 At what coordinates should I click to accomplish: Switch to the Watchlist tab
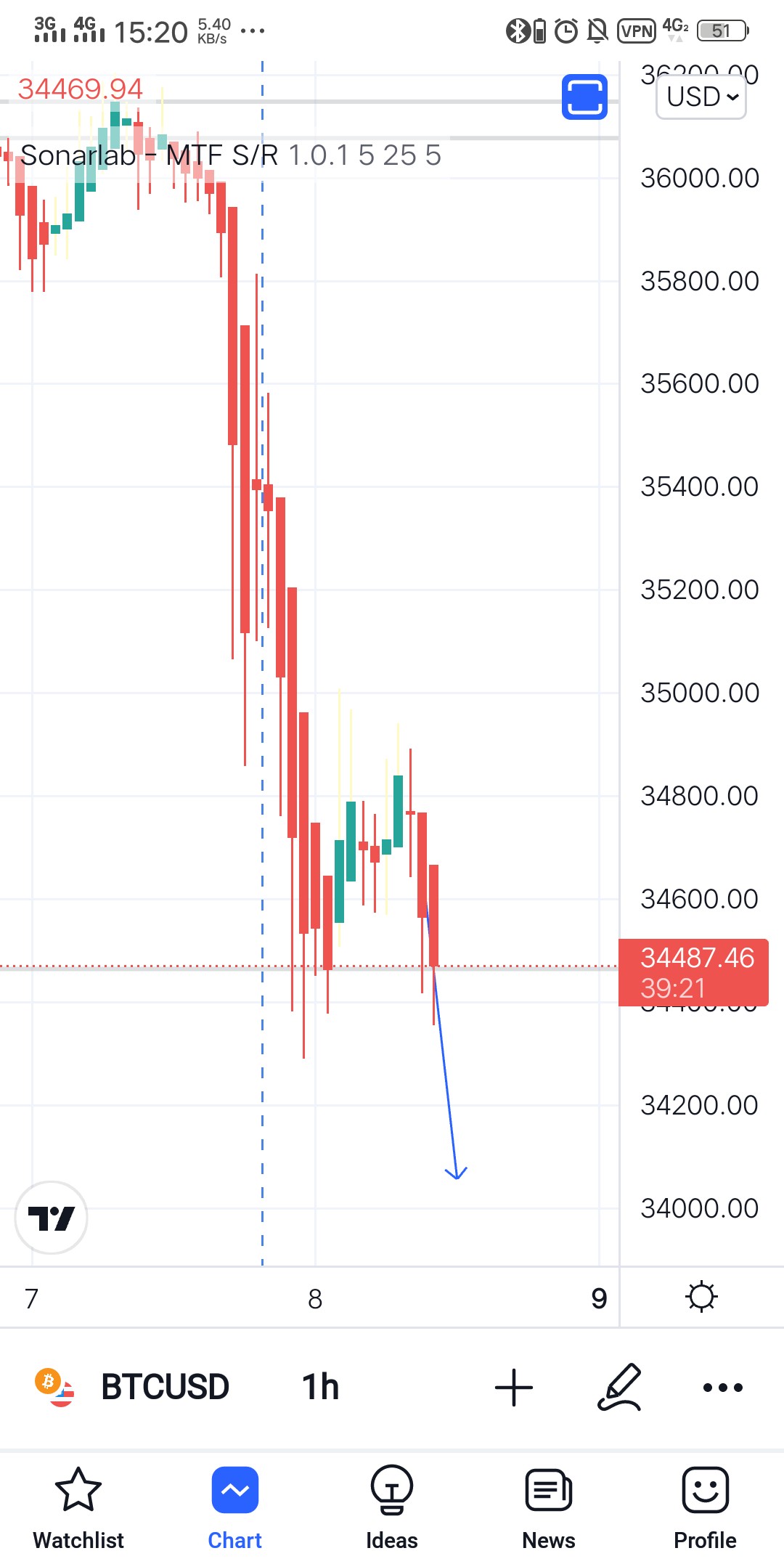click(78, 1508)
